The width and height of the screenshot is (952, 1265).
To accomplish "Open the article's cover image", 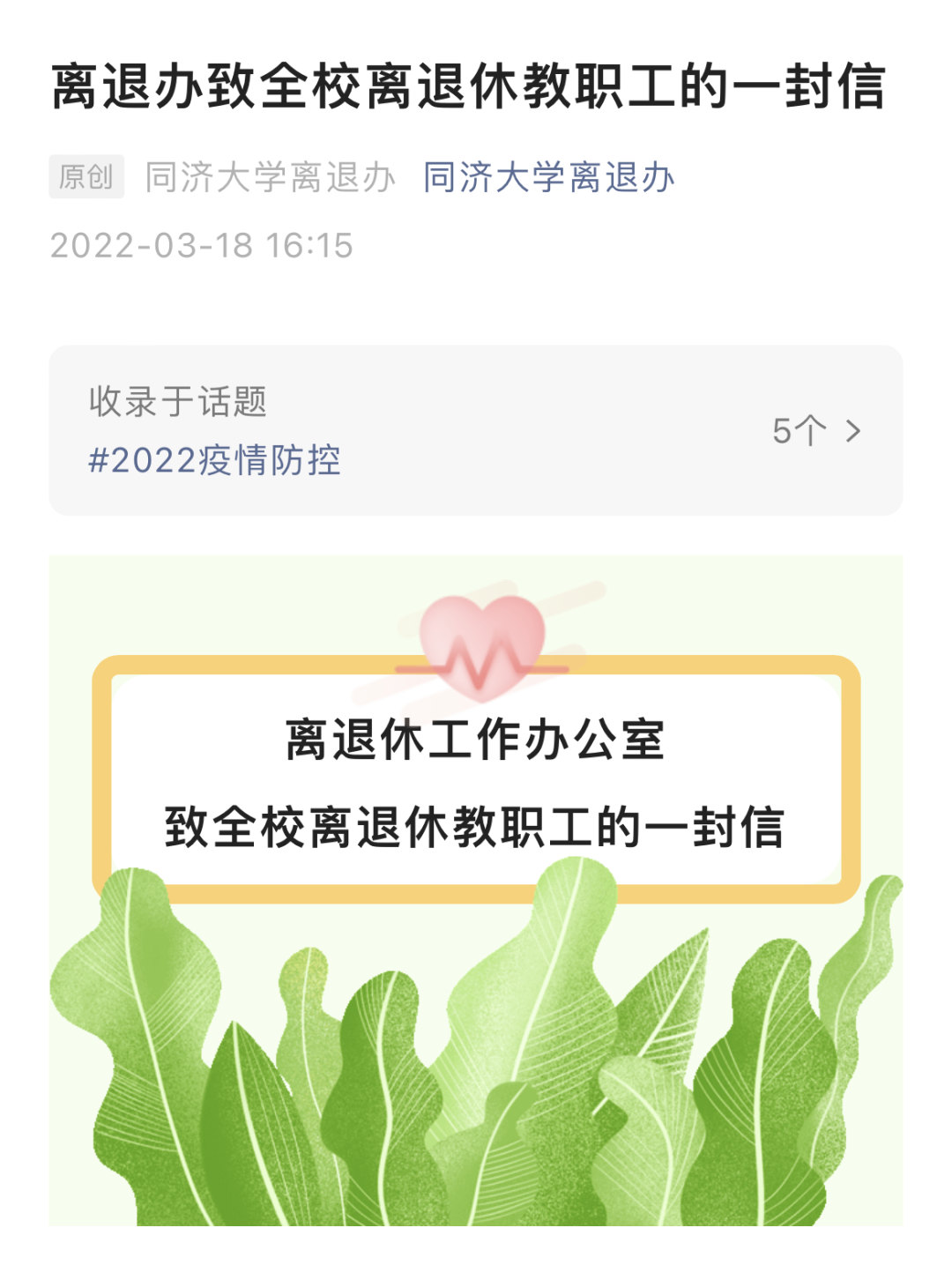I will click(x=476, y=890).
